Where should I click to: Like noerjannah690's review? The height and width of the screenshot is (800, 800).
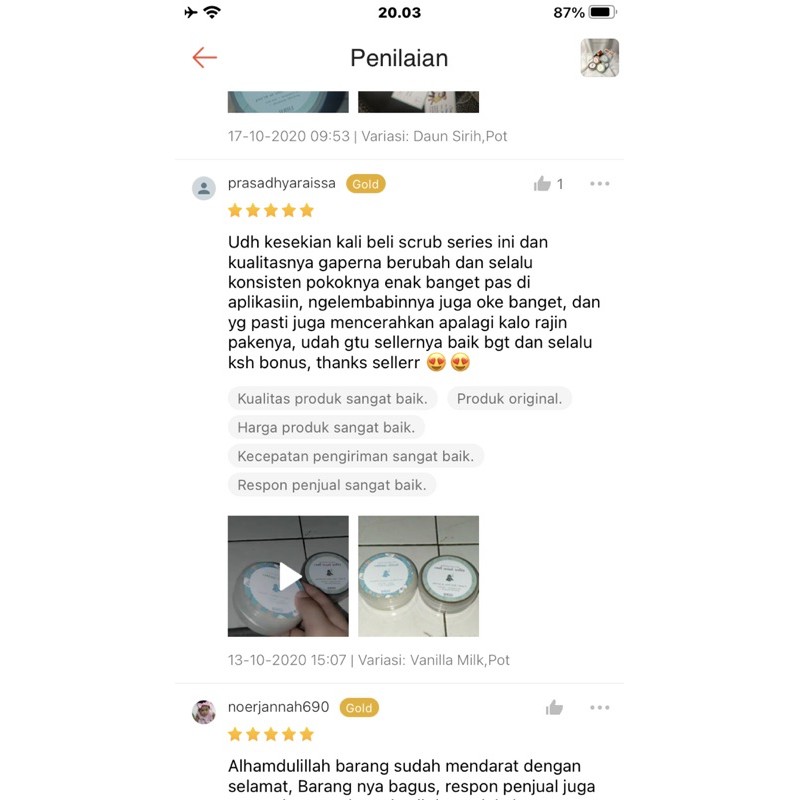(x=554, y=708)
